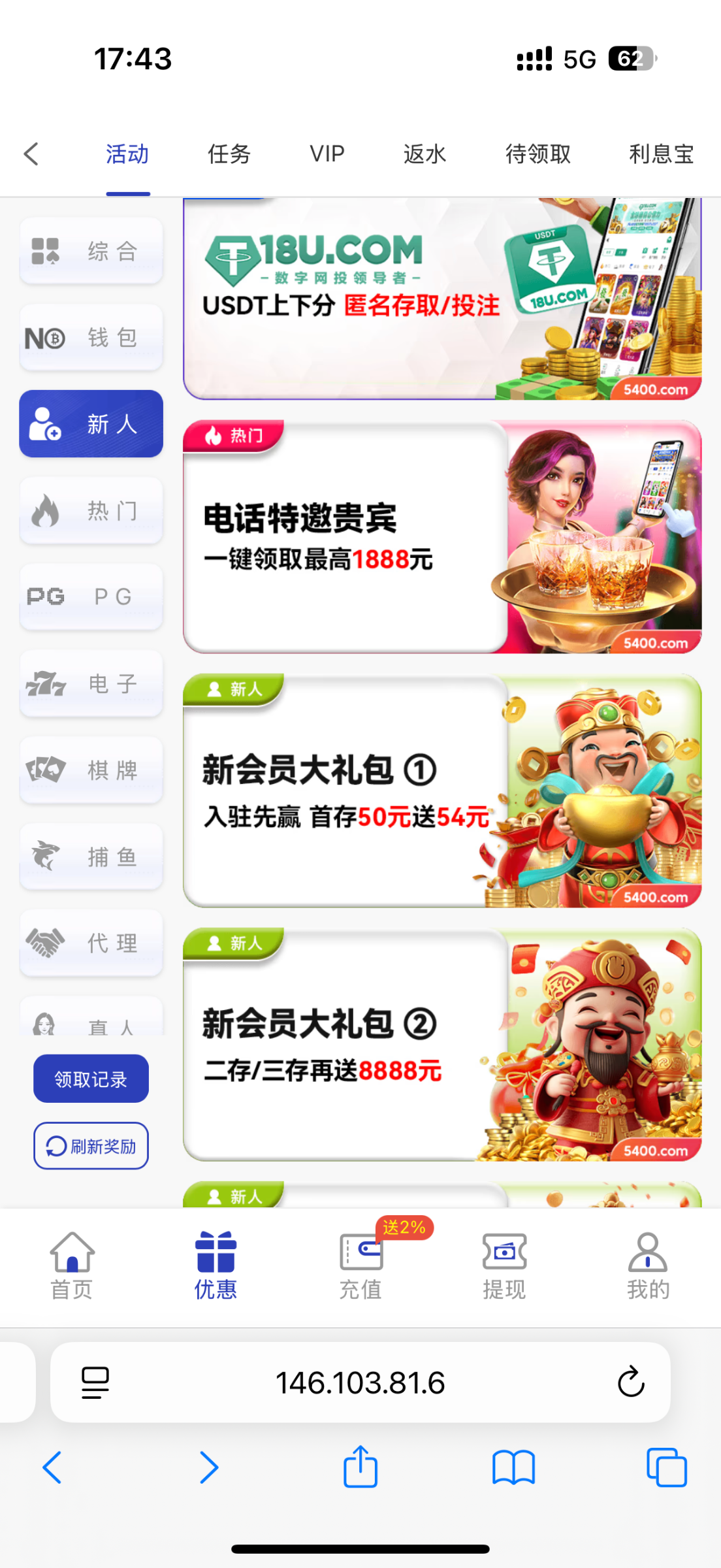
Task: Reload the page in Safari
Action: click(x=631, y=1382)
